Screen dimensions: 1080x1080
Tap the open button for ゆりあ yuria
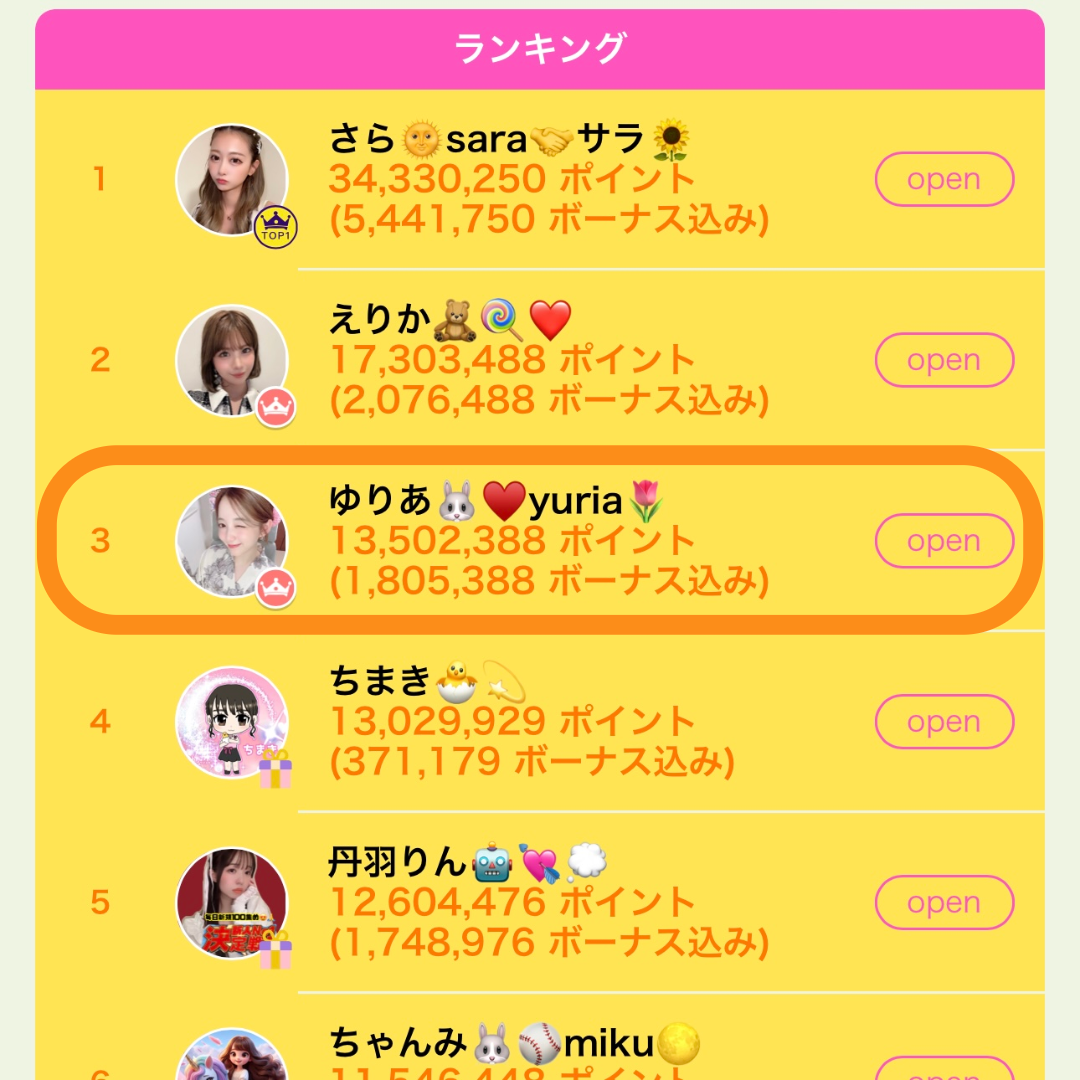pos(944,541)
